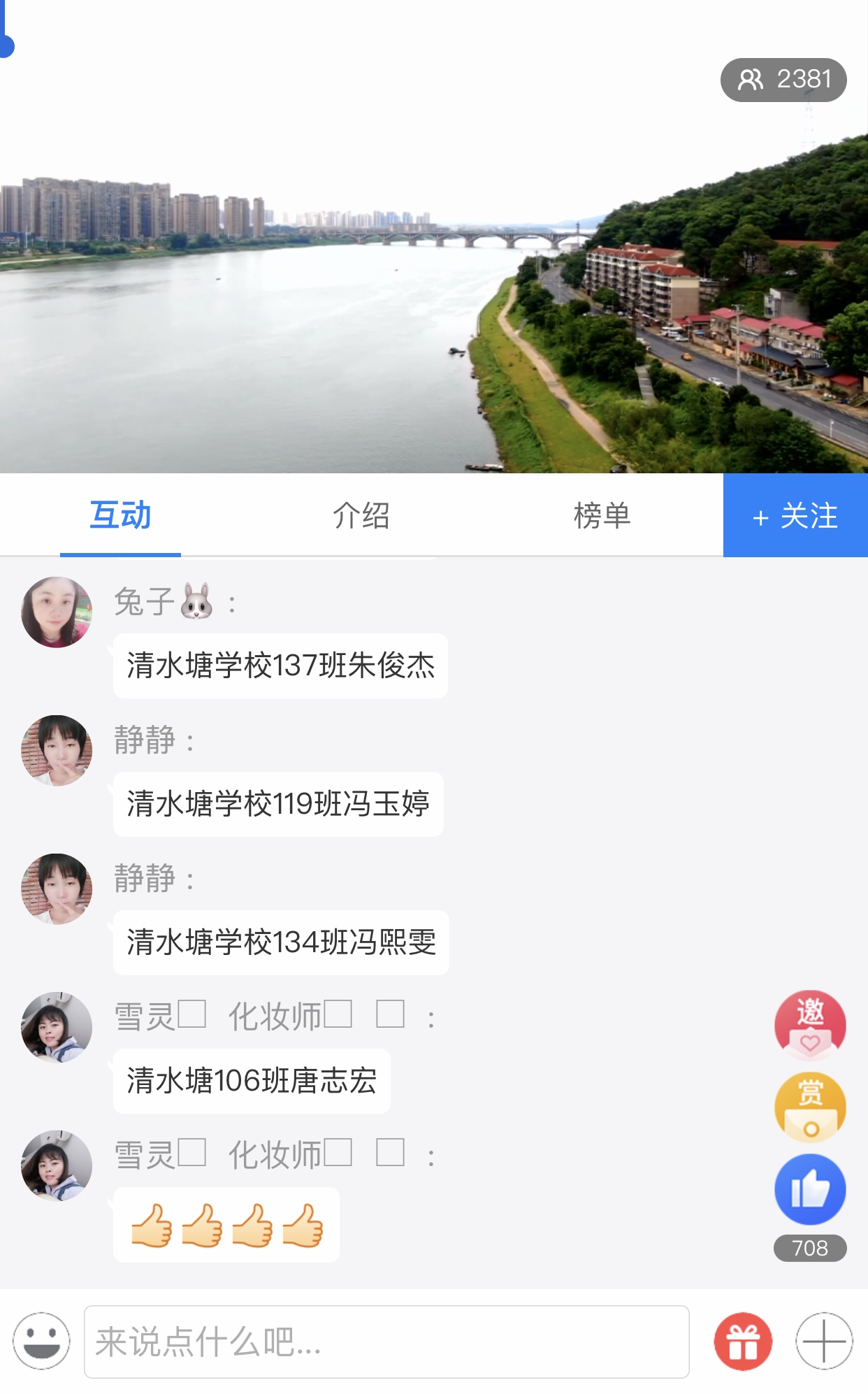The image size is (868, 1394).
Task: Switch to the 互动 tab
Action: click(x=120, y=516)
